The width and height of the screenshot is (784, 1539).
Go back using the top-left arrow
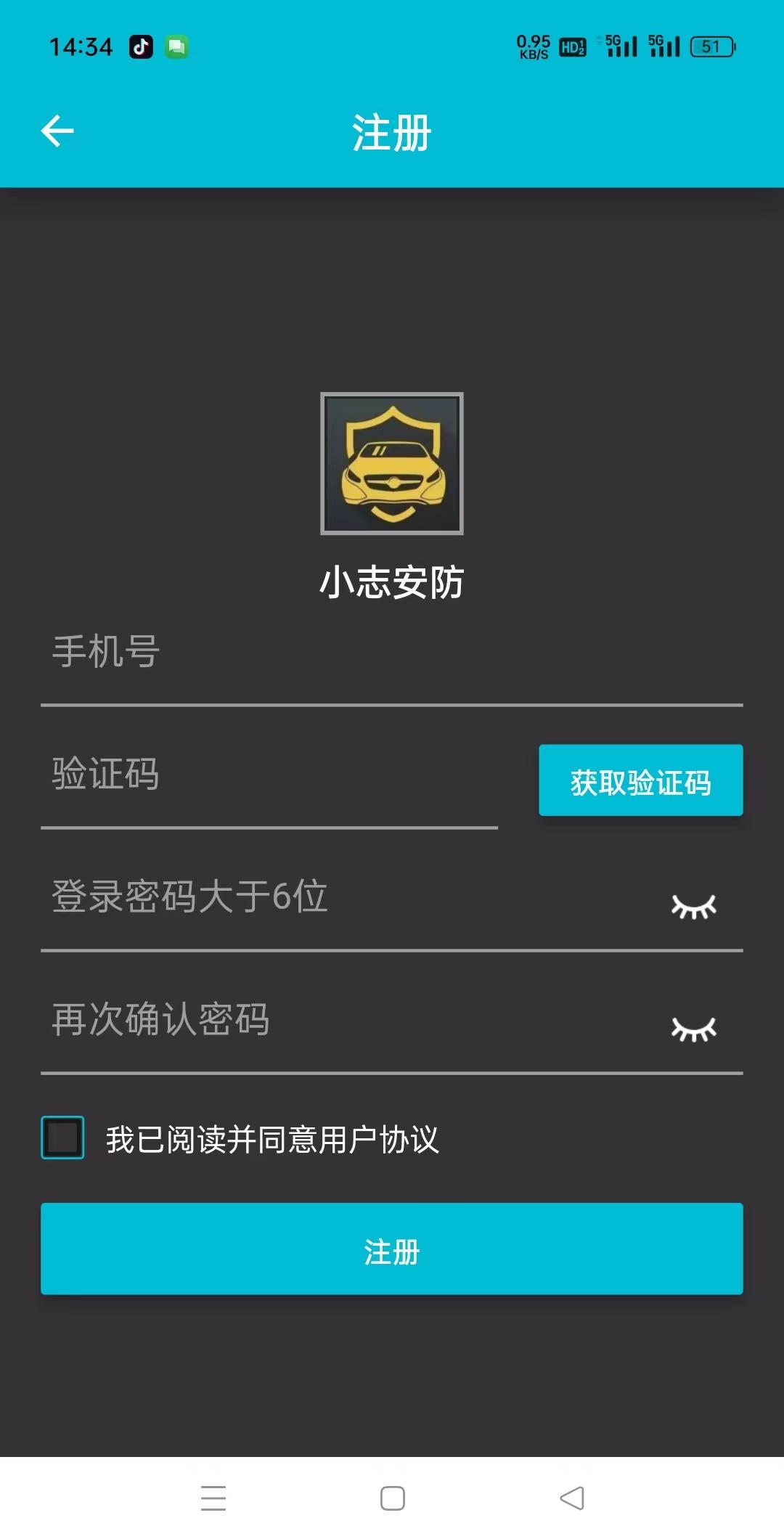57,131
